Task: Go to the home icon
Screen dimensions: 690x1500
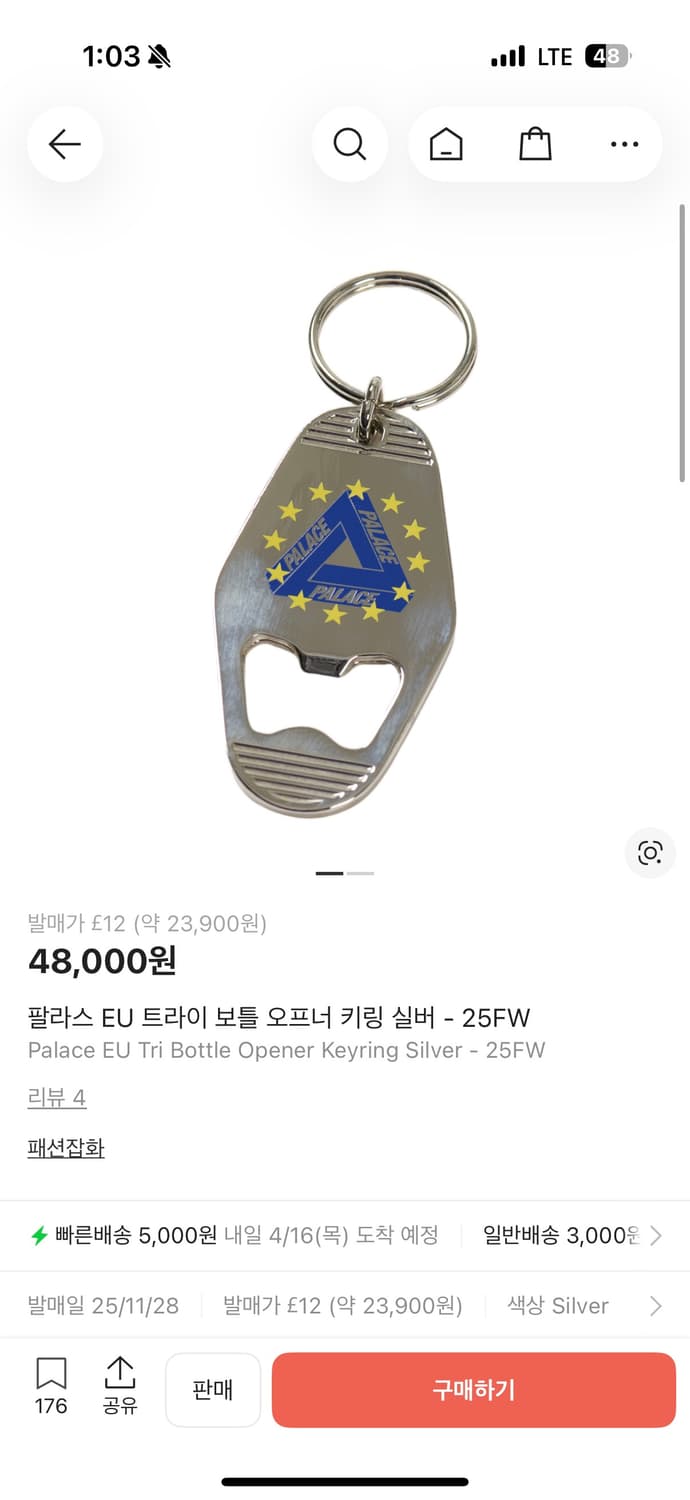Action: point(446,145)
